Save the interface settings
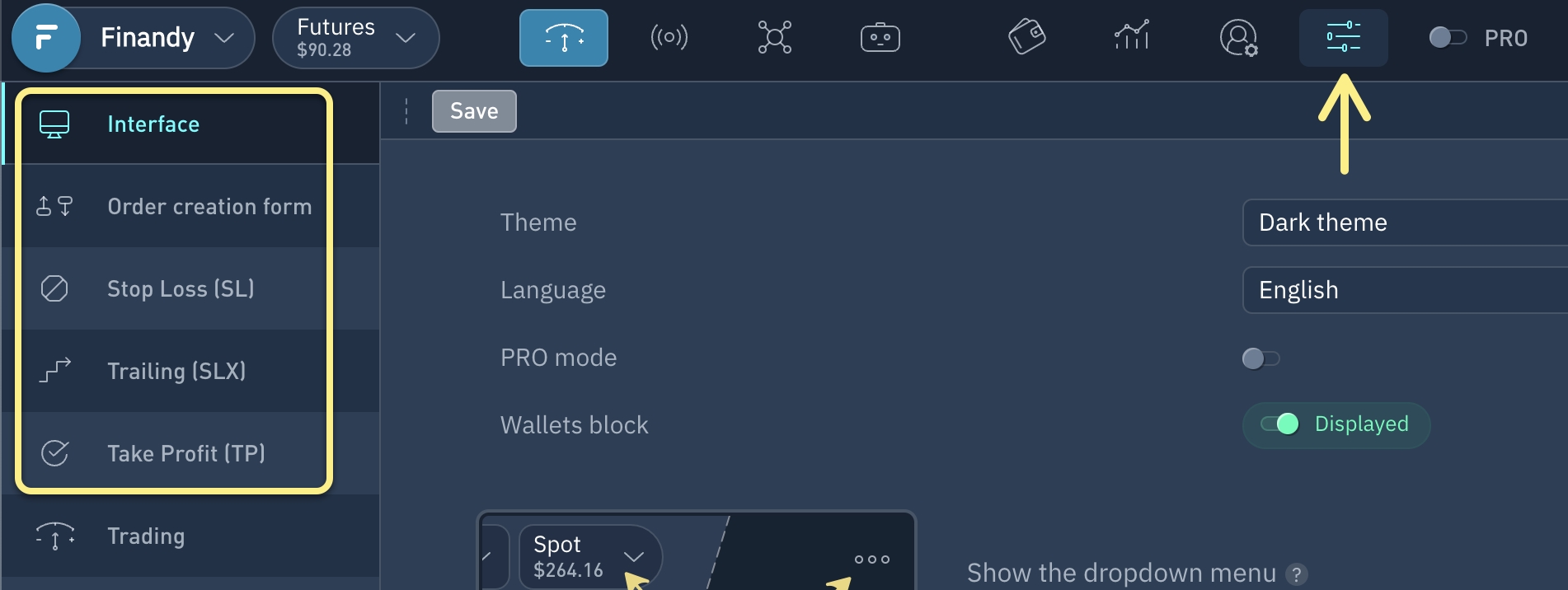The image size is (1568, 590). pyautogui.click(x=474, y=111)
